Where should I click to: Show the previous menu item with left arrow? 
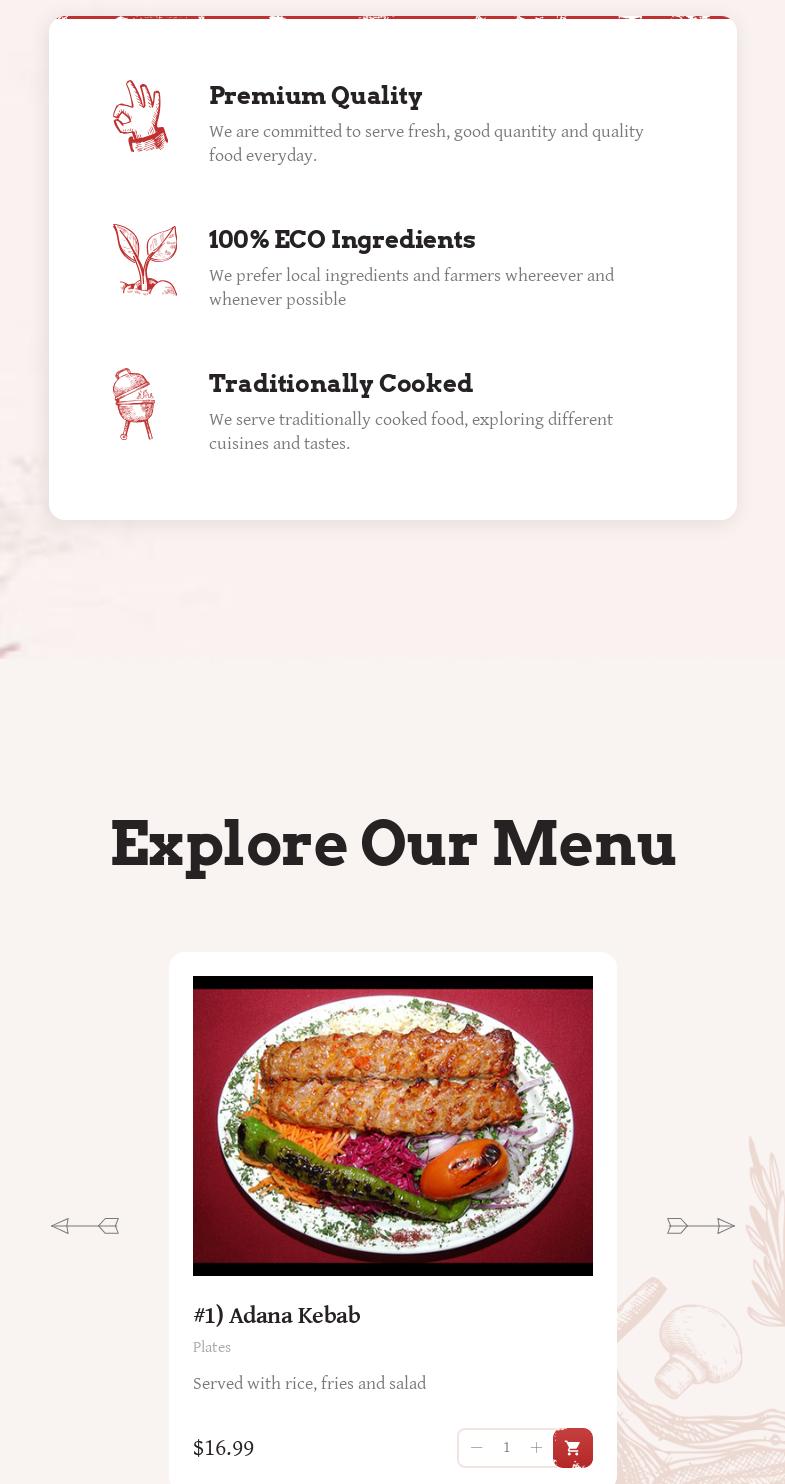(x=85, y=1226)
